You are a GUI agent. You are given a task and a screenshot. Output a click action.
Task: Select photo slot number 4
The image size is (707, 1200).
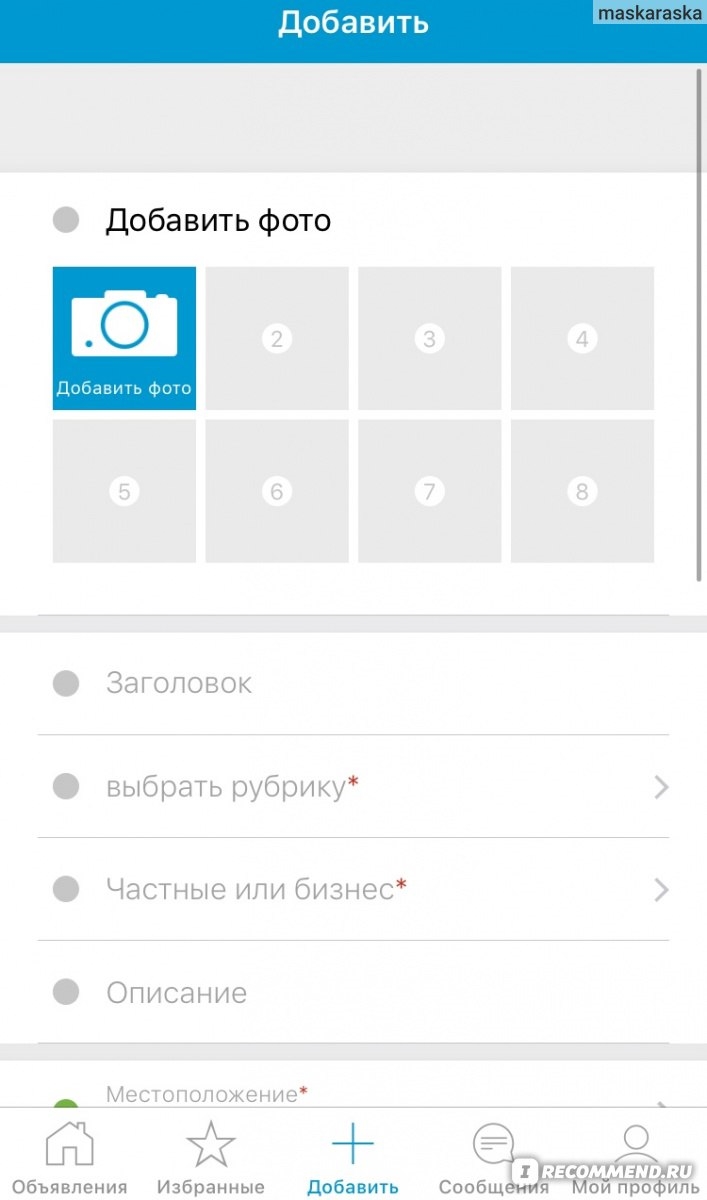click(x=582, y=338)
